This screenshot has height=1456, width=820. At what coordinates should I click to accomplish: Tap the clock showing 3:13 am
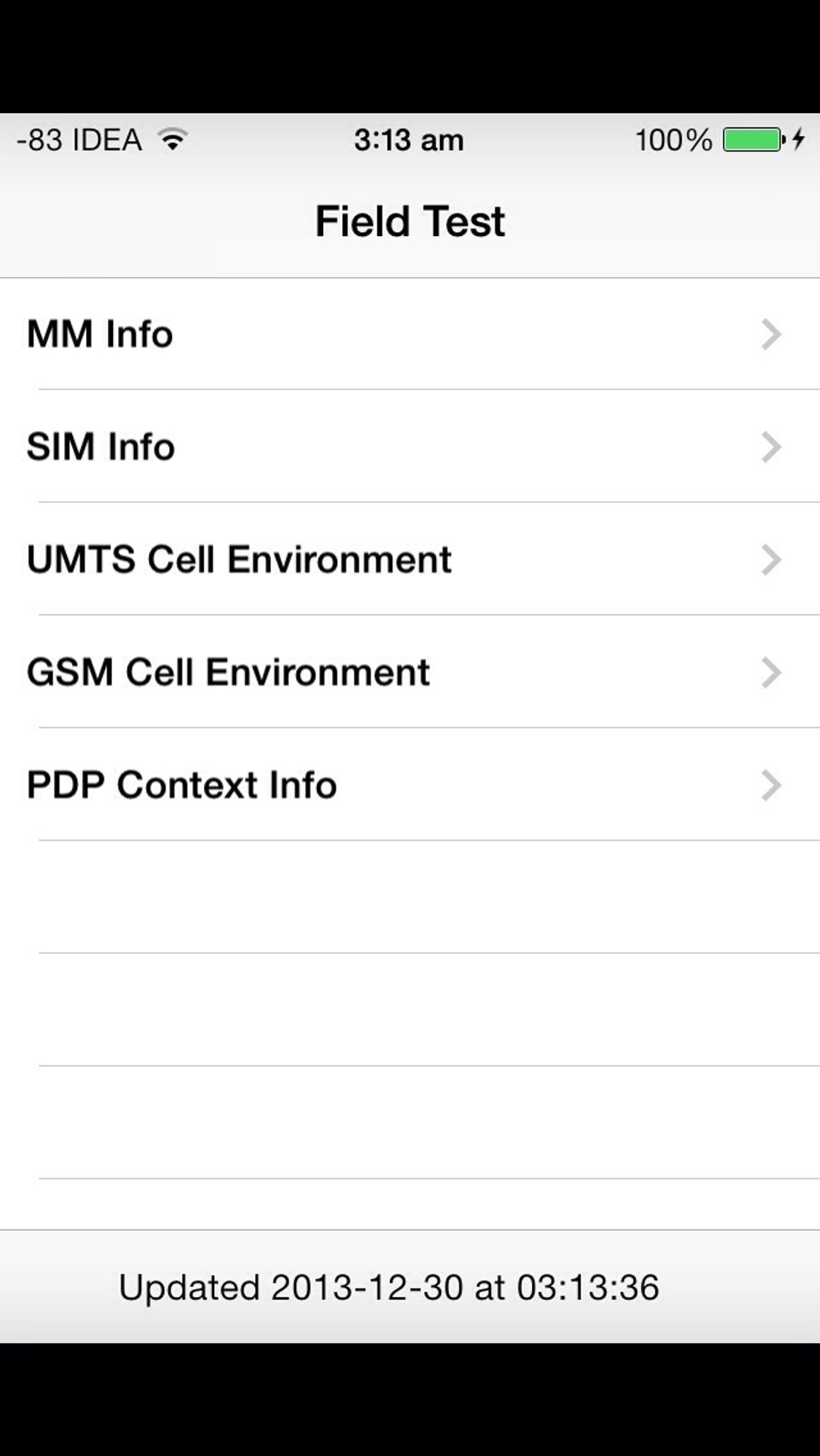(x=409, y=139)
